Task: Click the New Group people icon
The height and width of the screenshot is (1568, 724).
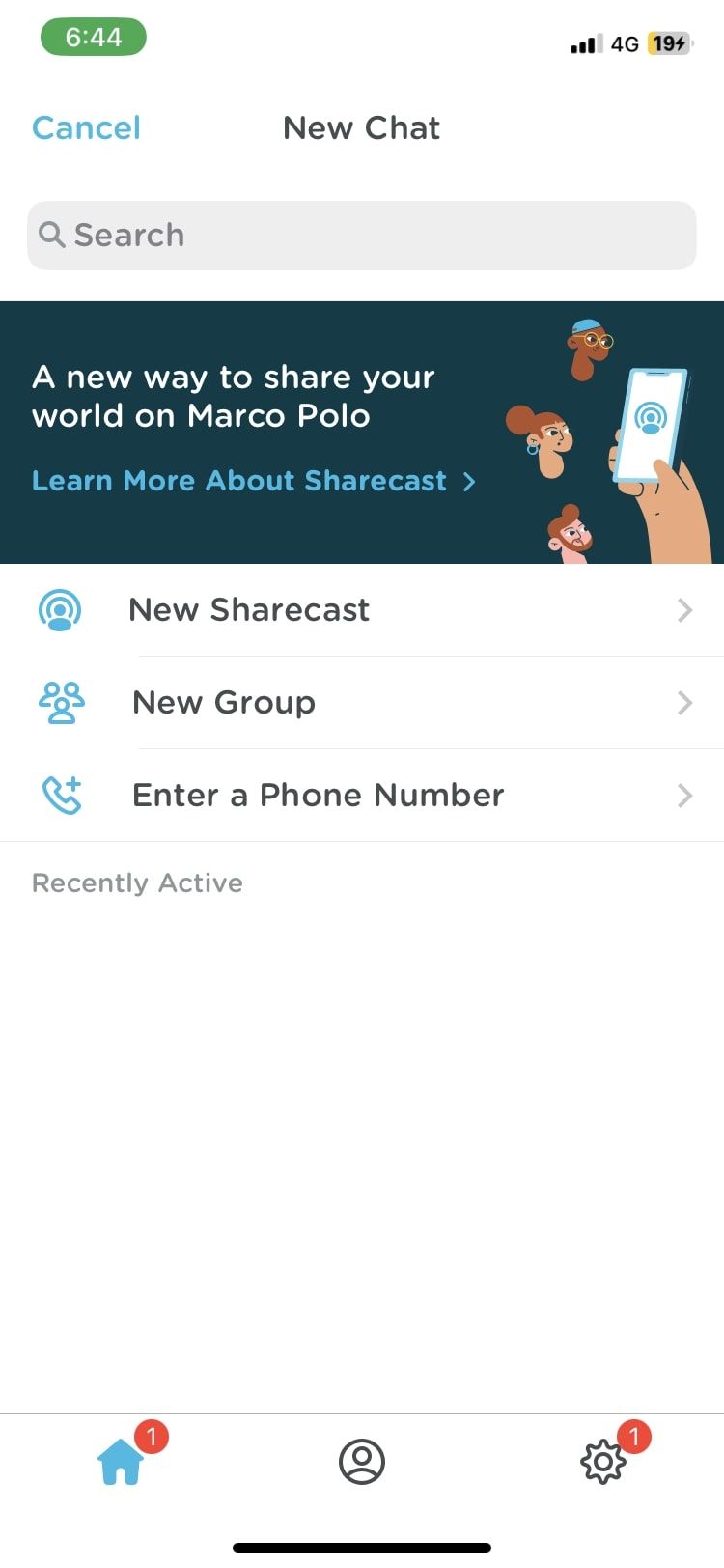Action: pos(62,703)
